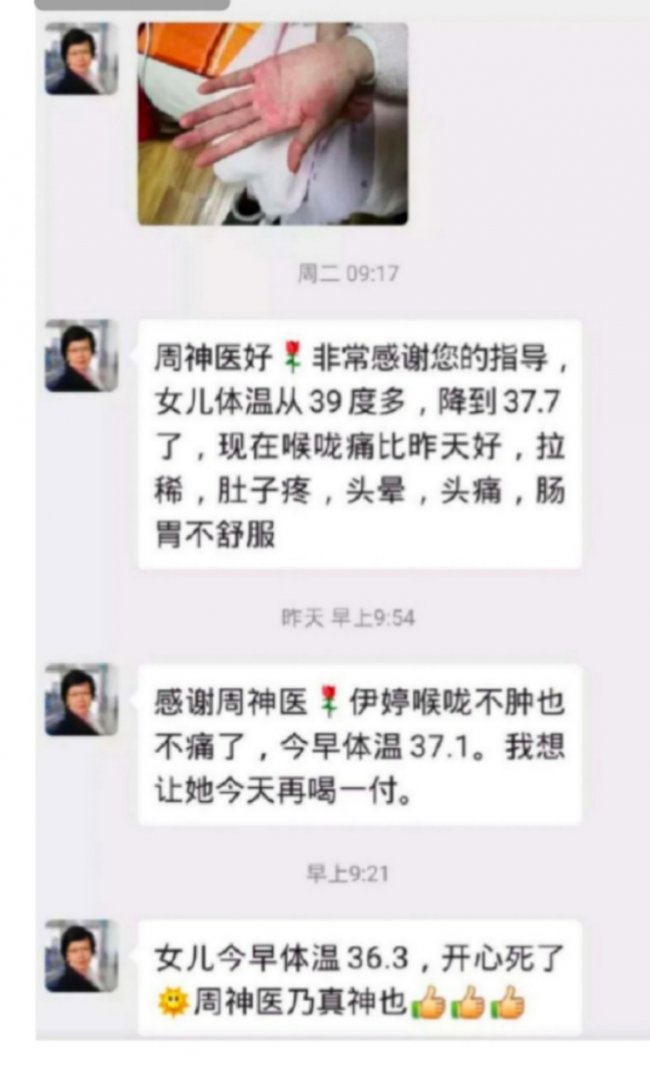Tap sender's avatar beside the hand photo
This screenshot has height=1065, width=650.
tap(81, 59)
